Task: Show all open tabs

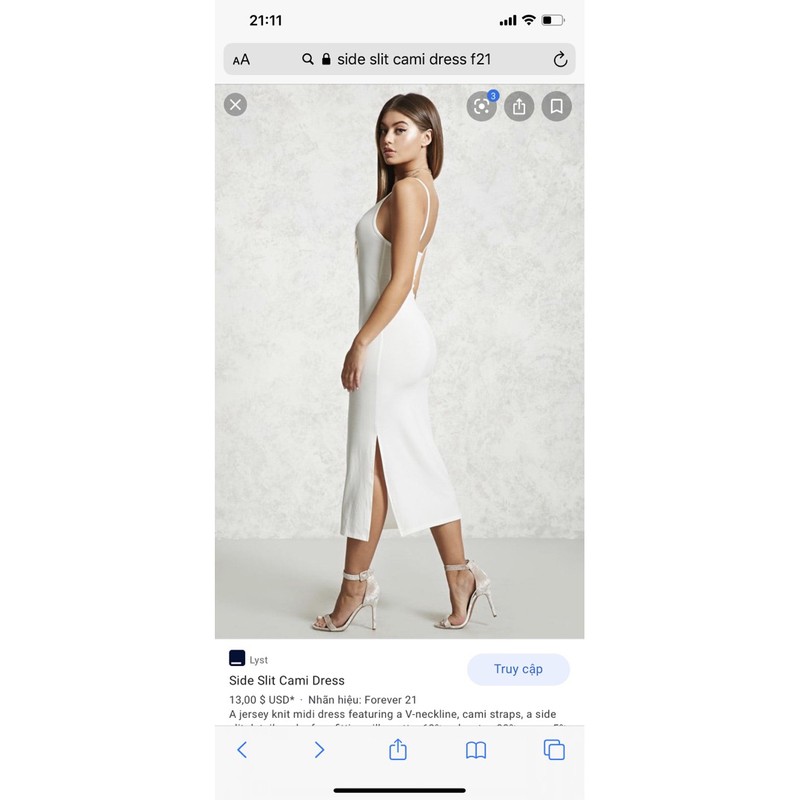Action: click(554, 749)
